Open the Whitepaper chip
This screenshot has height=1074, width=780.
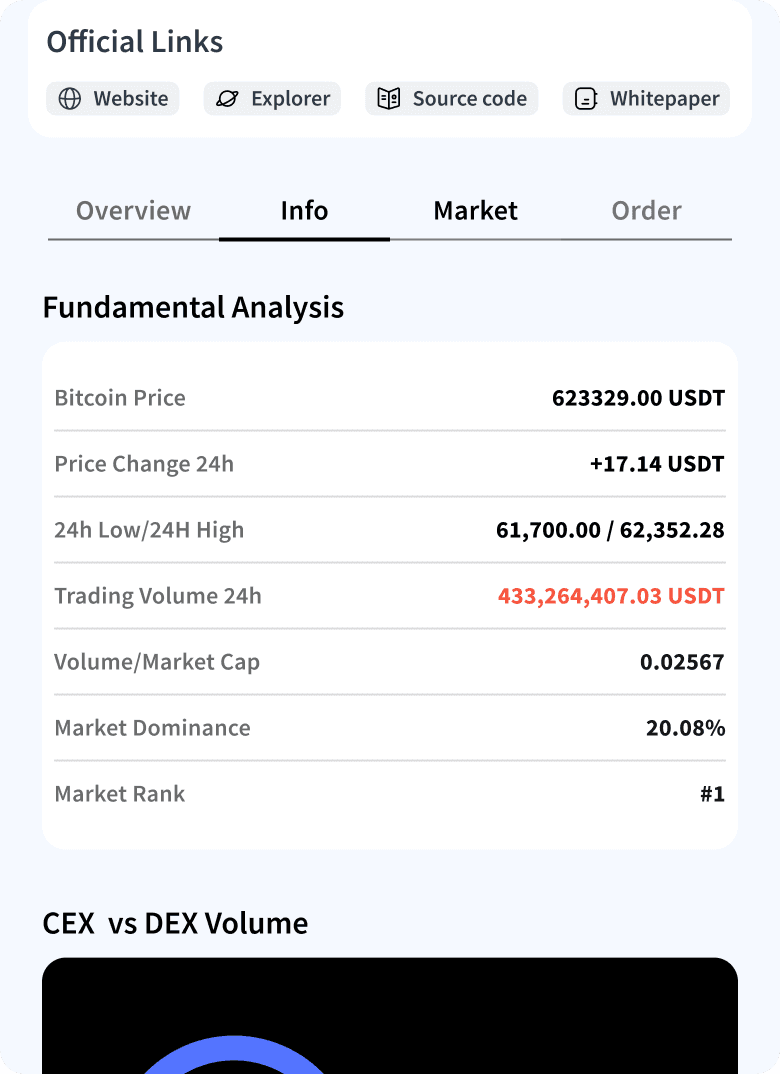646,99
